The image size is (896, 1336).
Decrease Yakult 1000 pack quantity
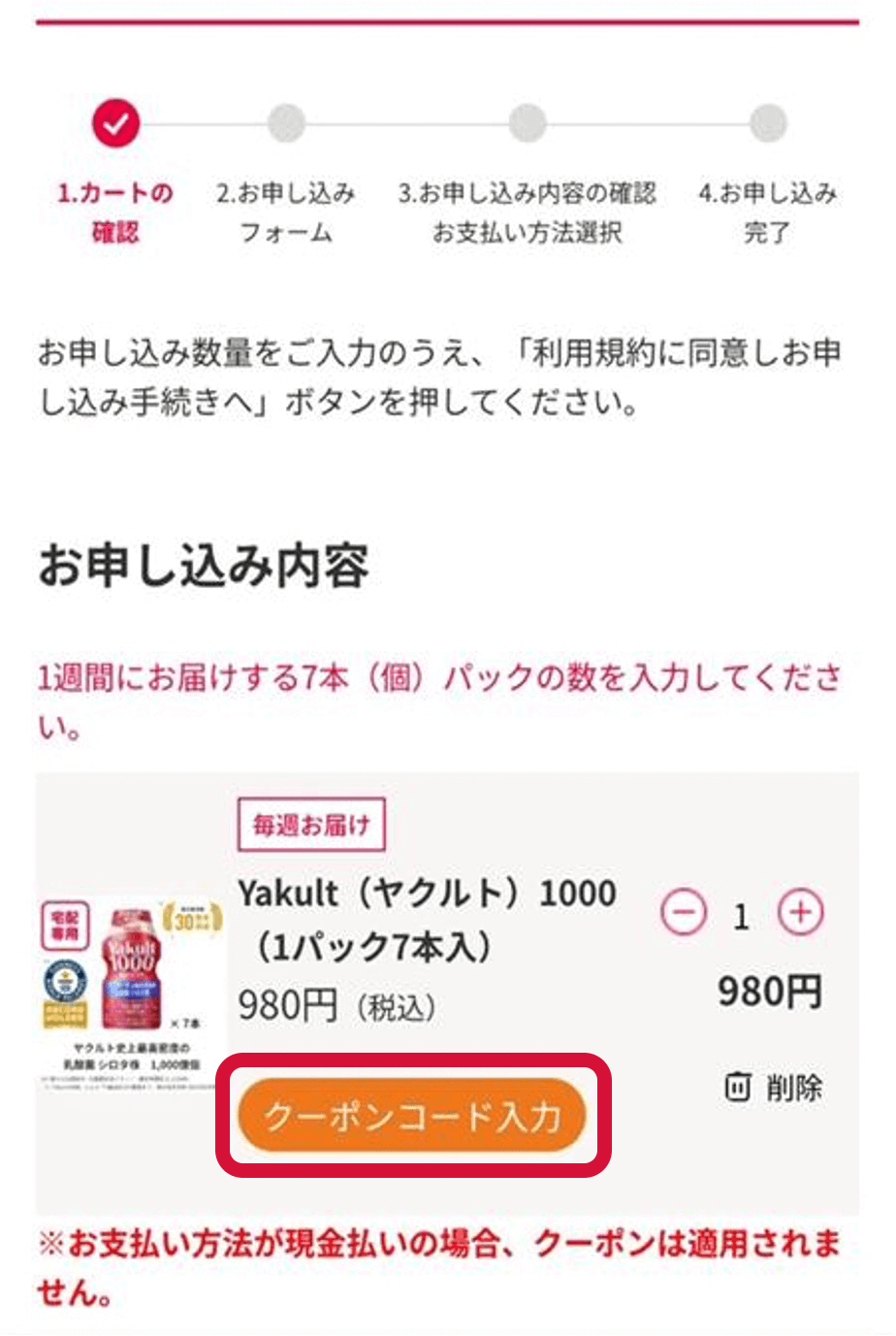pos(684,913)
